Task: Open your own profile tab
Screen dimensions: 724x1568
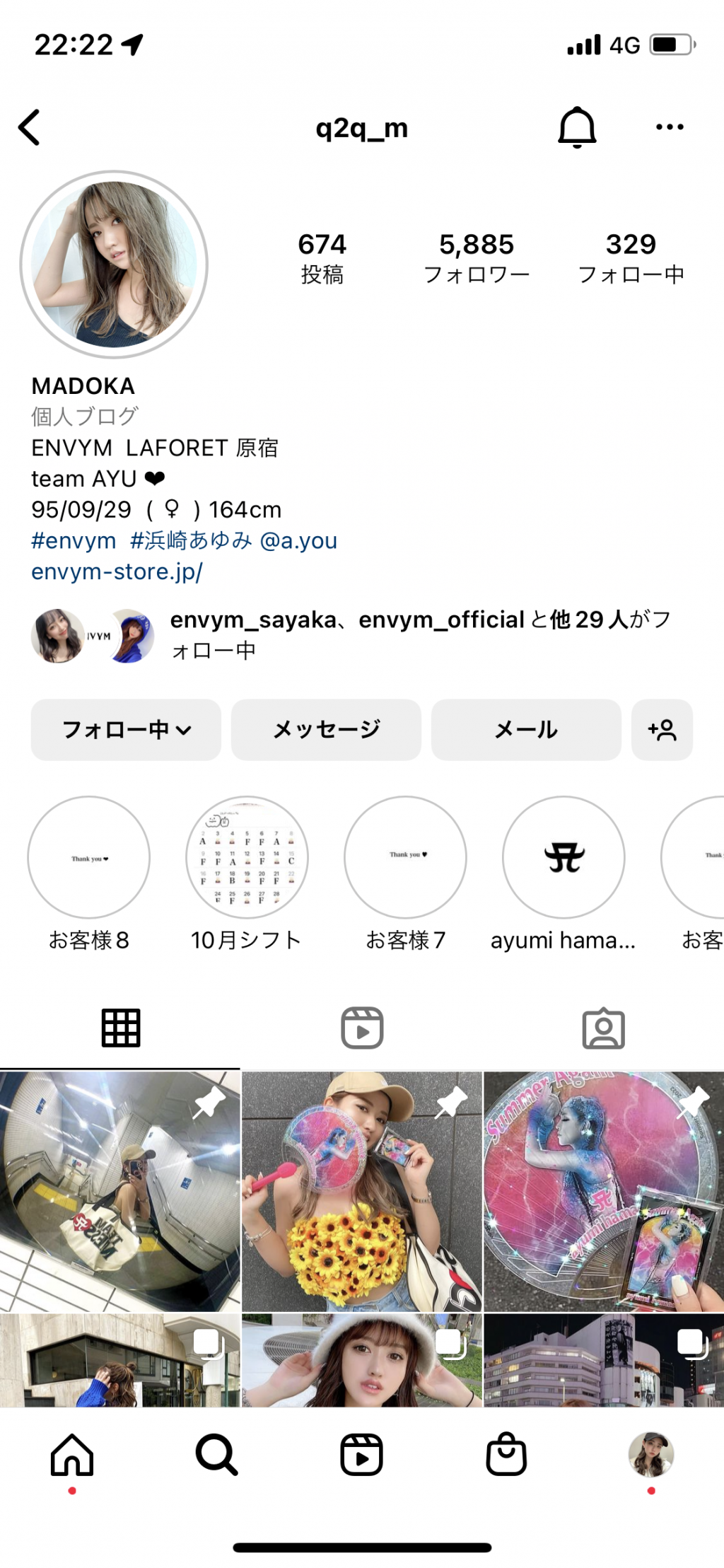Action: pyautogui.click(x=651, y=1458)
